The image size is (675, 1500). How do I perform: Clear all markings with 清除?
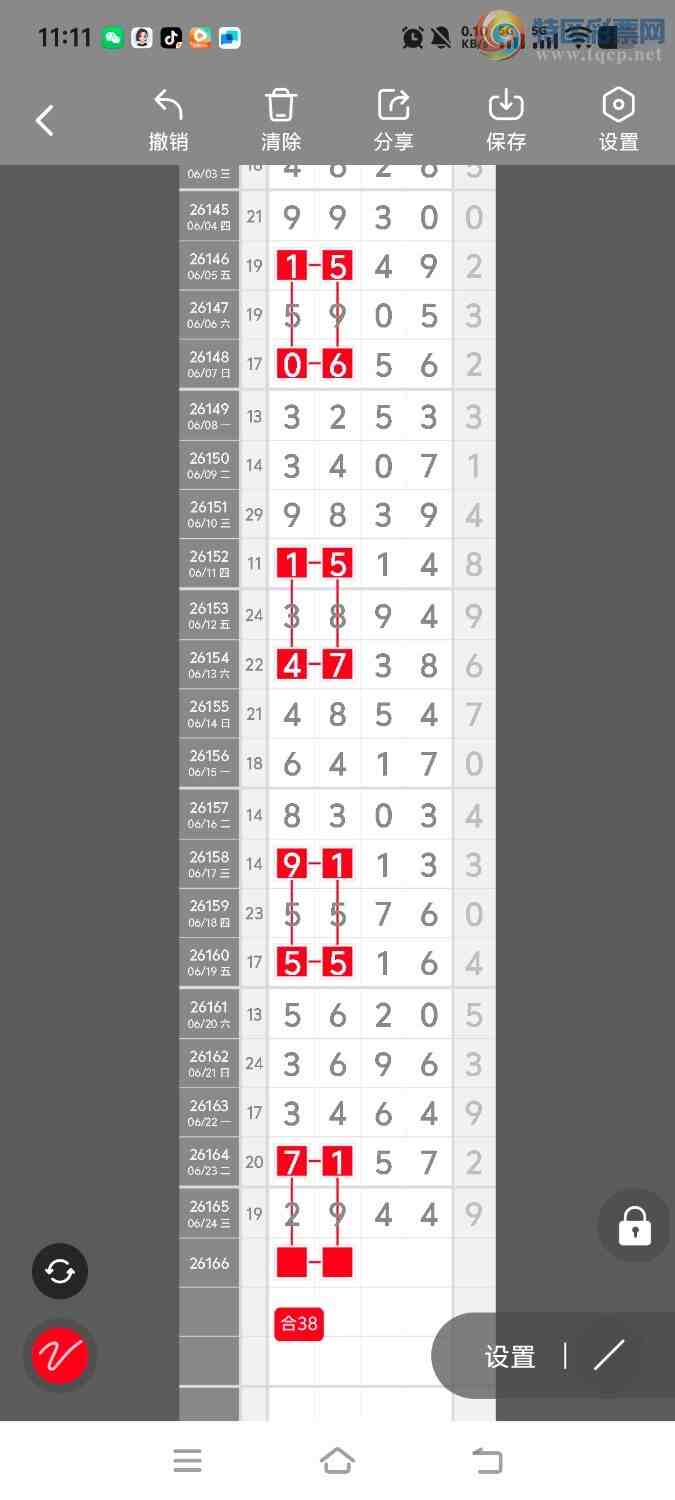pyautogui.click(x=281, y=121)
